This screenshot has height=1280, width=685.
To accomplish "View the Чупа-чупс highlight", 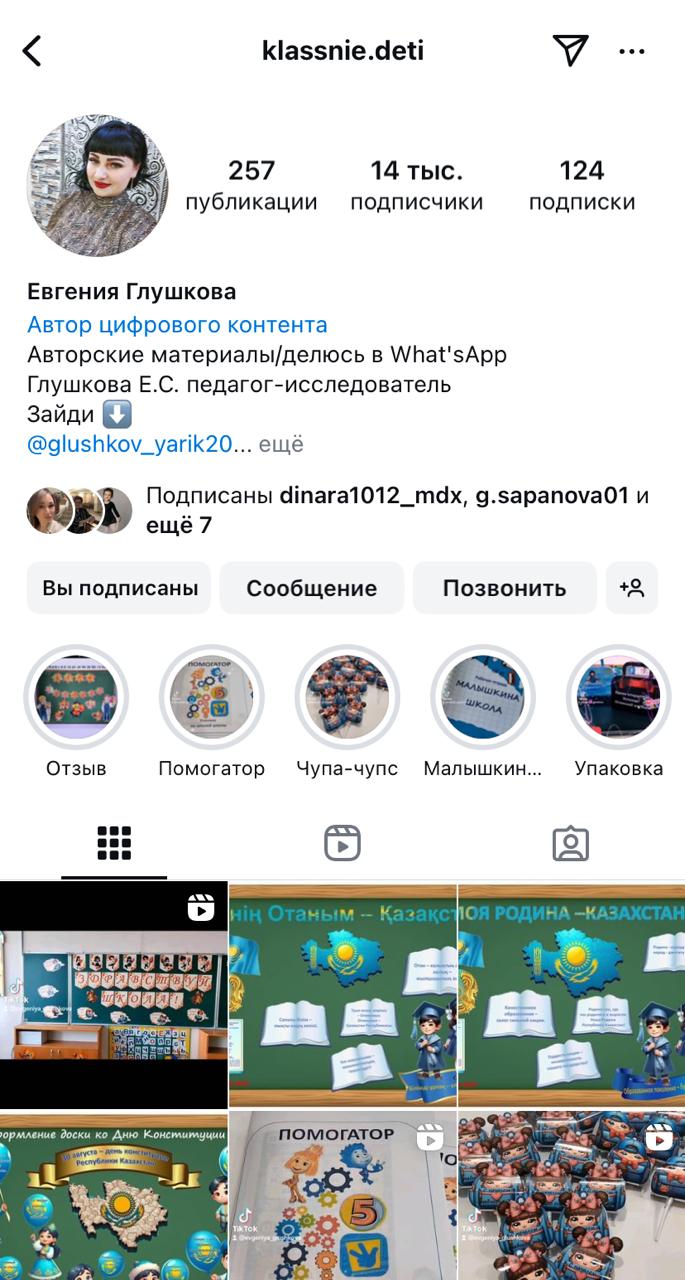I will (x=347, y=697).
